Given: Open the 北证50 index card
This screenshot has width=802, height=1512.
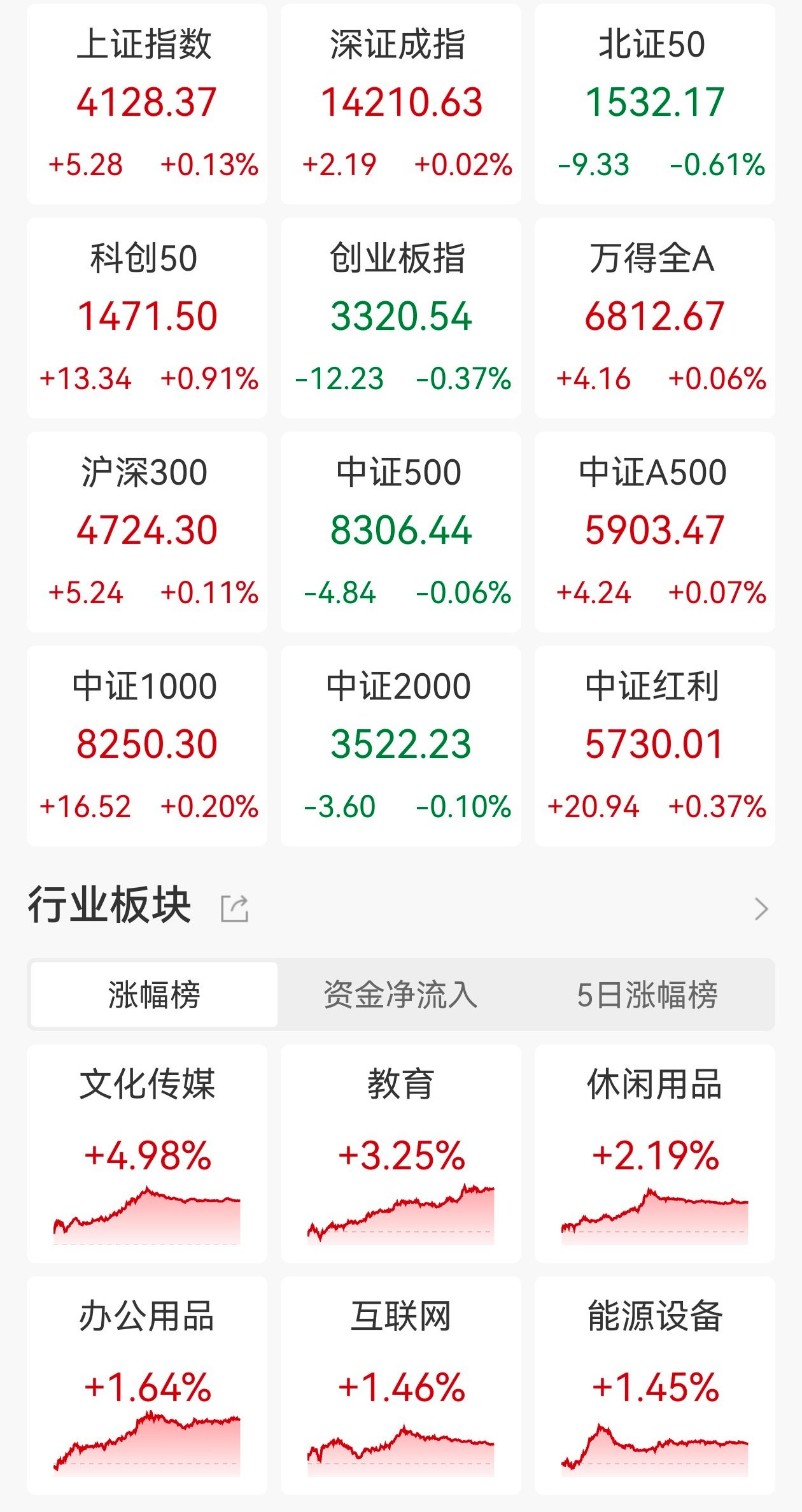Looking at the screenshot, I should pos(654,104).
